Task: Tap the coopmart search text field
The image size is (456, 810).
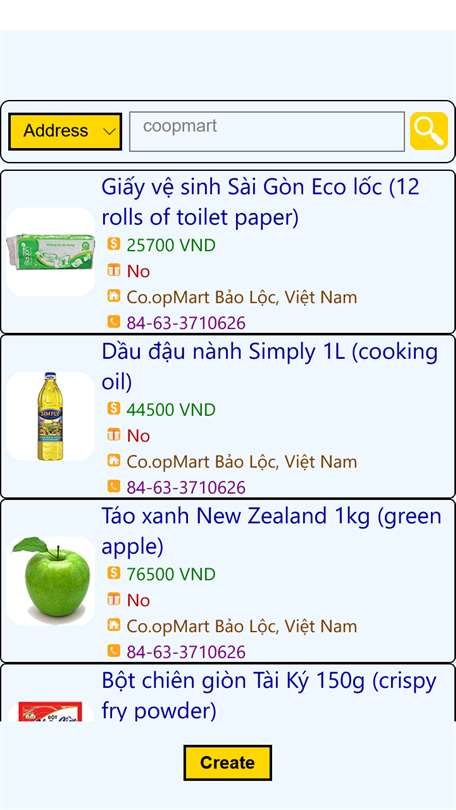Action: click(x=266, y=132)
